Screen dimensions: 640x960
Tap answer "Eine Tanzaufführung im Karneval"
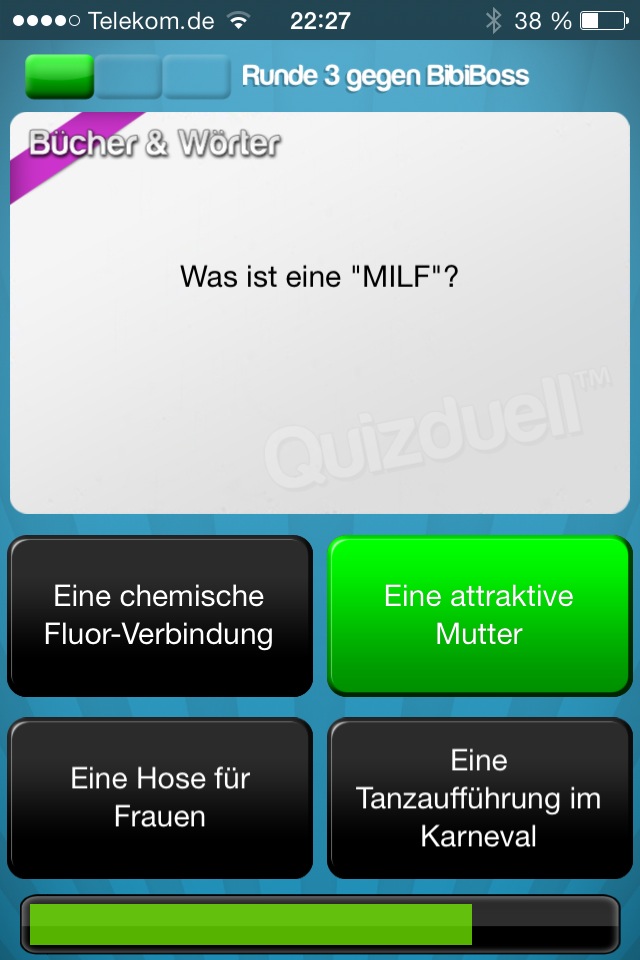[480, 798]
